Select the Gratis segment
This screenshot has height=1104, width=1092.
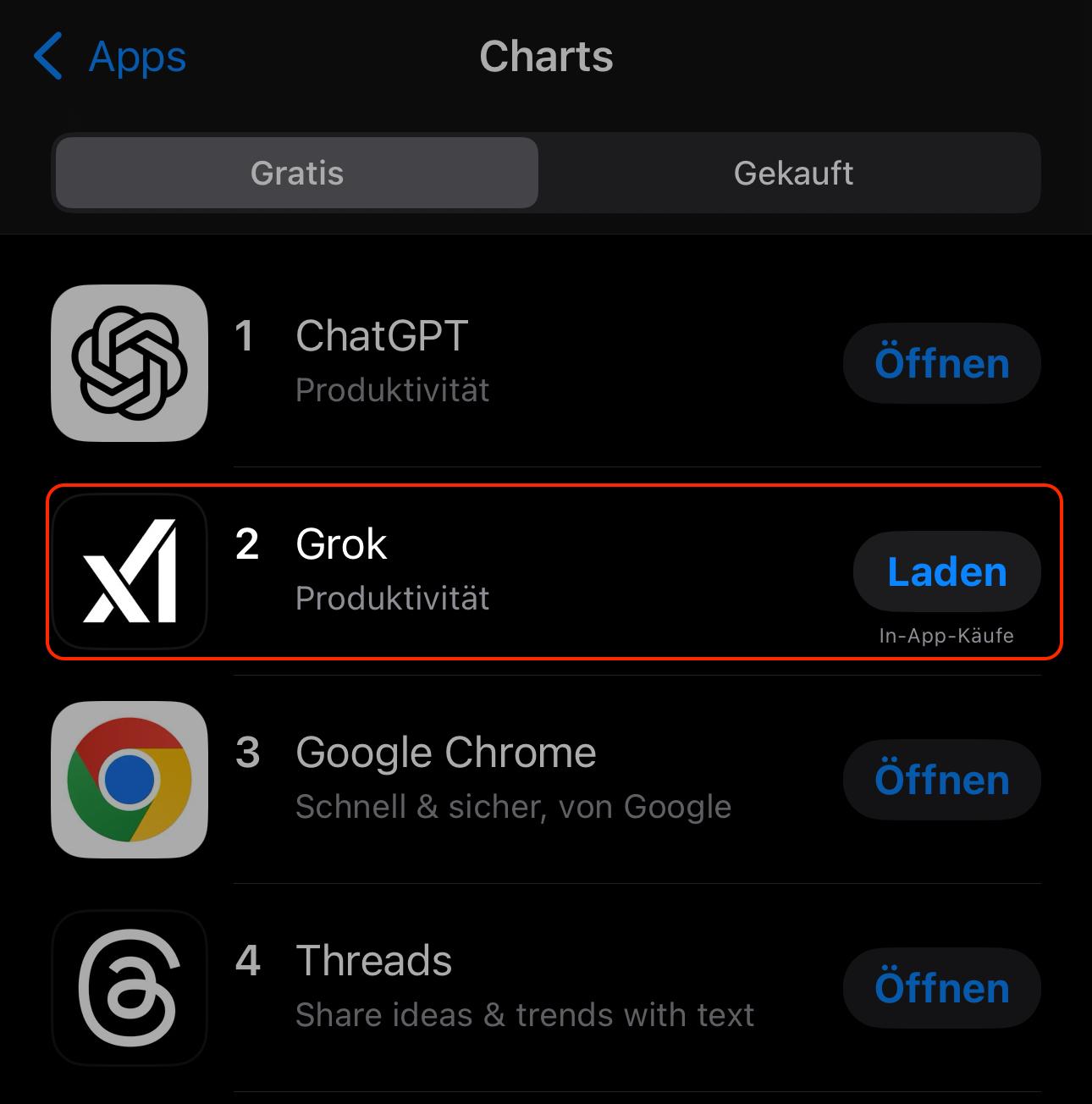pyautogui.click(x=296, y=173)
